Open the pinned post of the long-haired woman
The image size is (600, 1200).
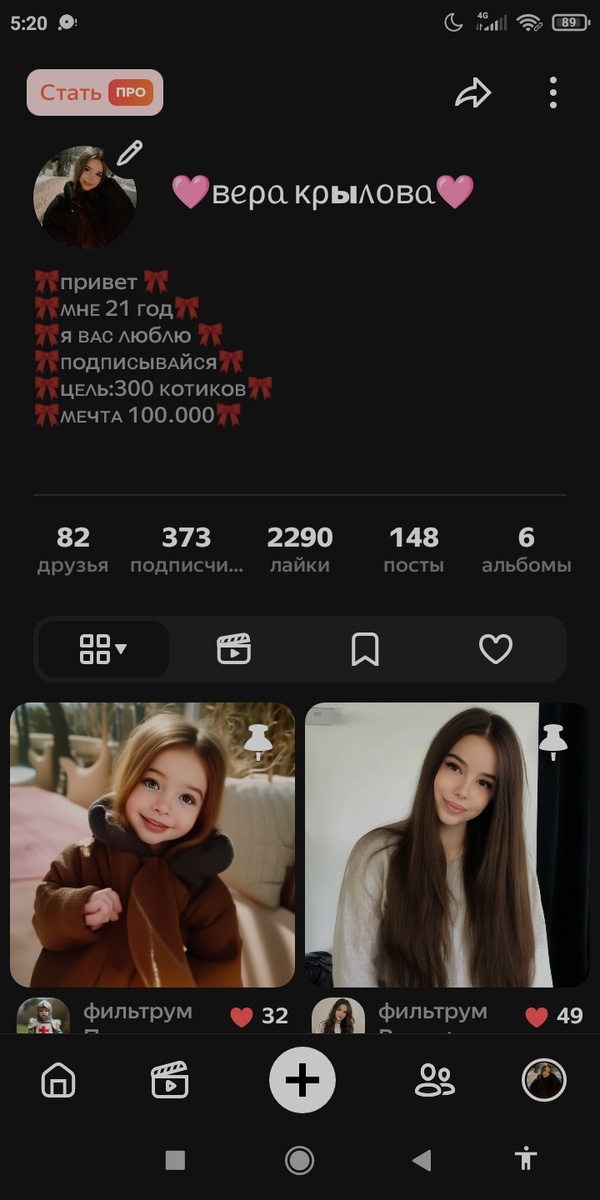[x=447, y=845]
